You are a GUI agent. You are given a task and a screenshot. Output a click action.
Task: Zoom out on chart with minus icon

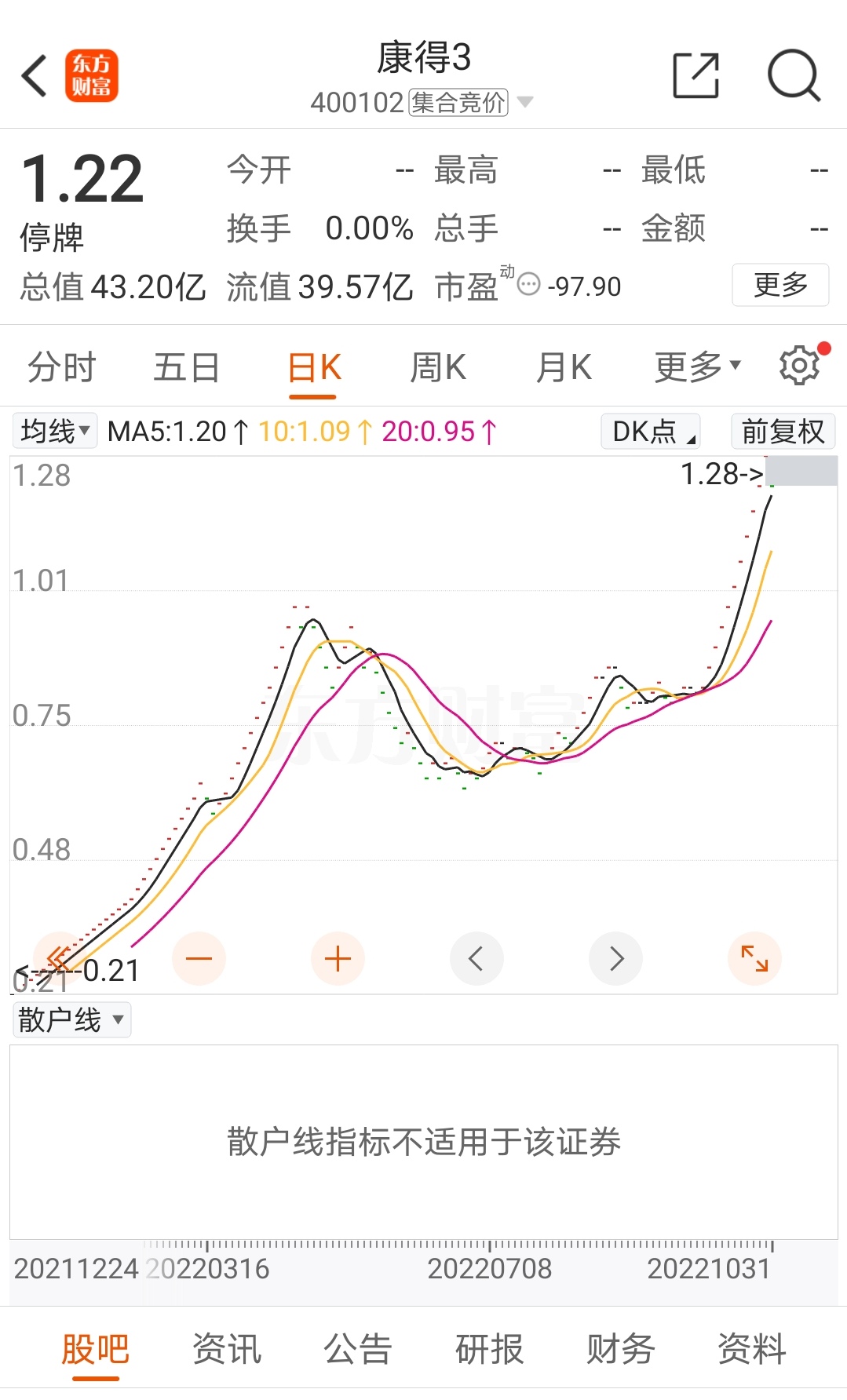click(199, 958)
